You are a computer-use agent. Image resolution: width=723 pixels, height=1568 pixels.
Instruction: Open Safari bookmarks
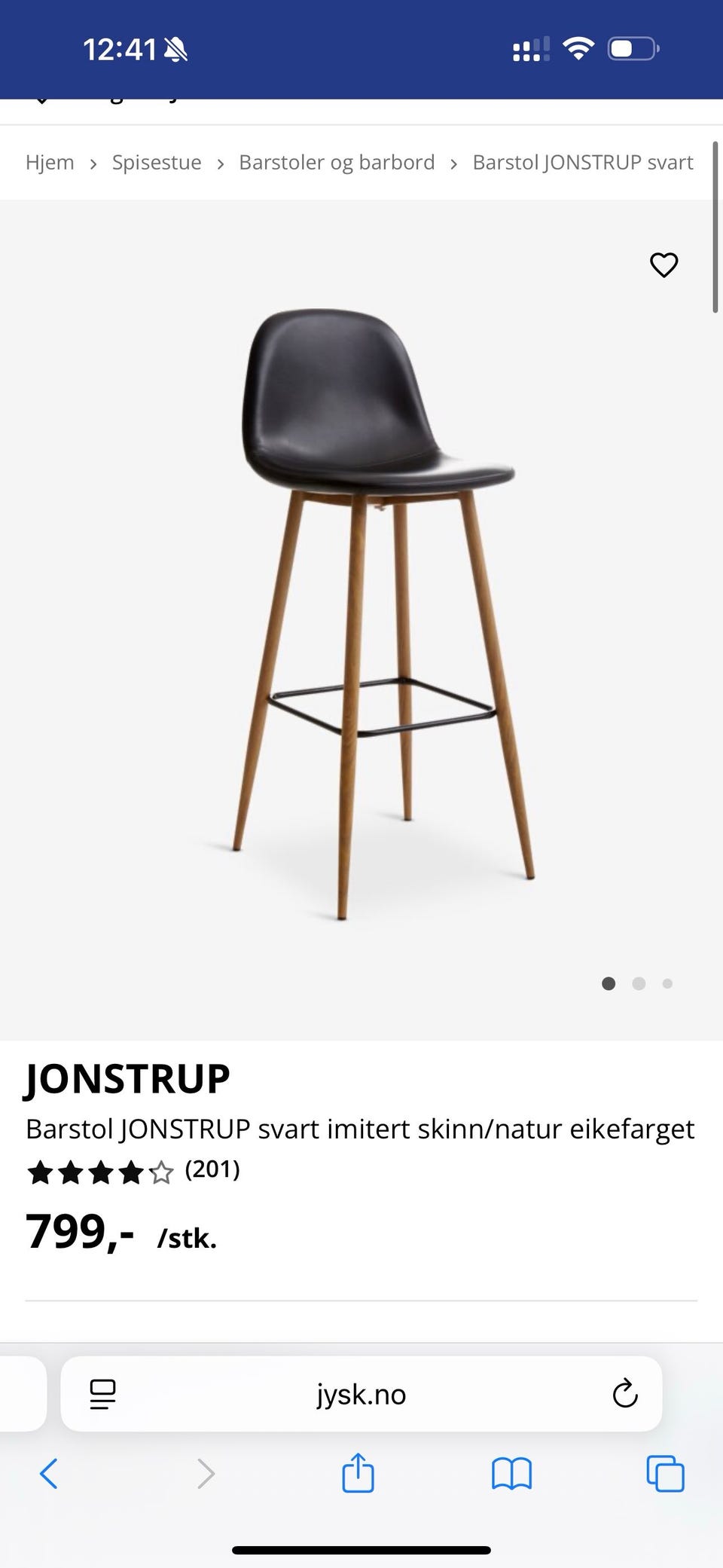tap(511, 1474)
